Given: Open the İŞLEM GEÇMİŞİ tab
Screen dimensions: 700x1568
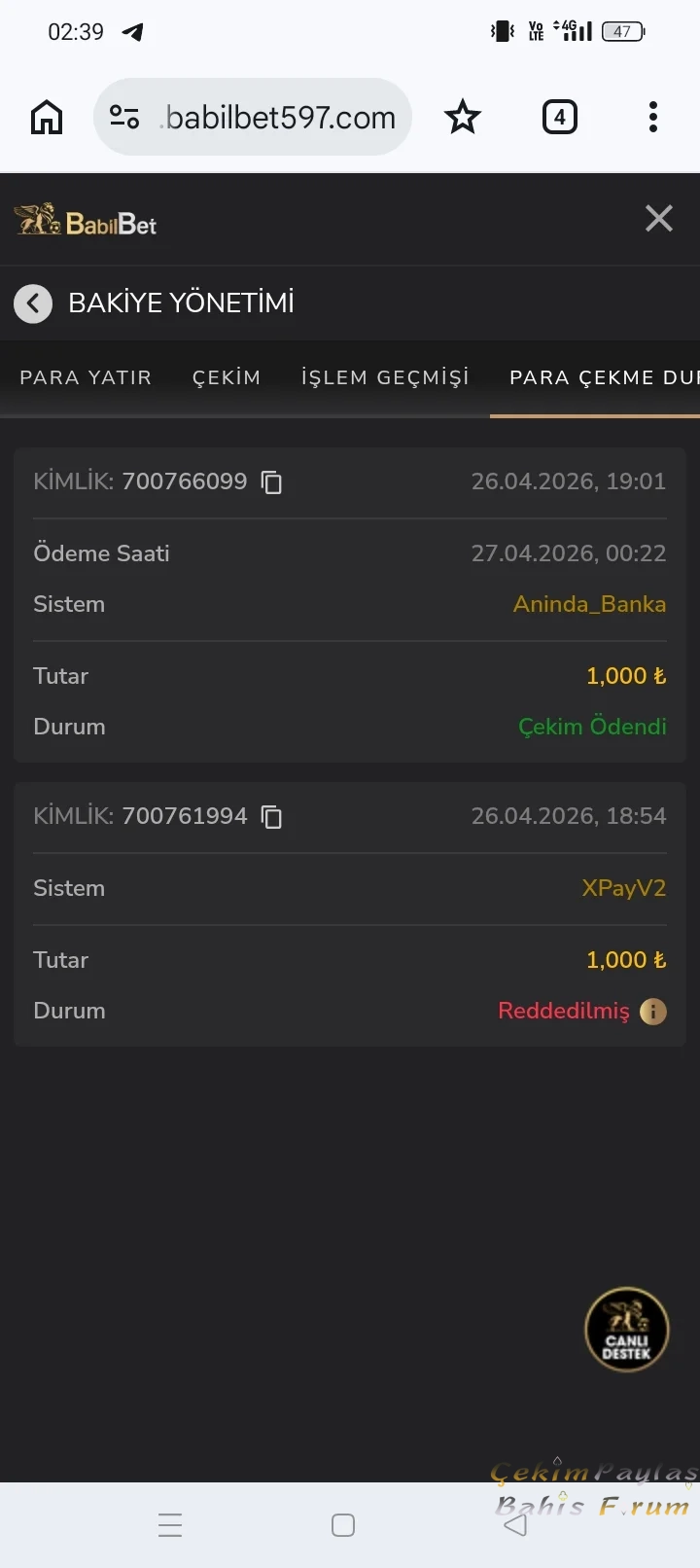Looking at the screenshot, I should click(385, 377).
